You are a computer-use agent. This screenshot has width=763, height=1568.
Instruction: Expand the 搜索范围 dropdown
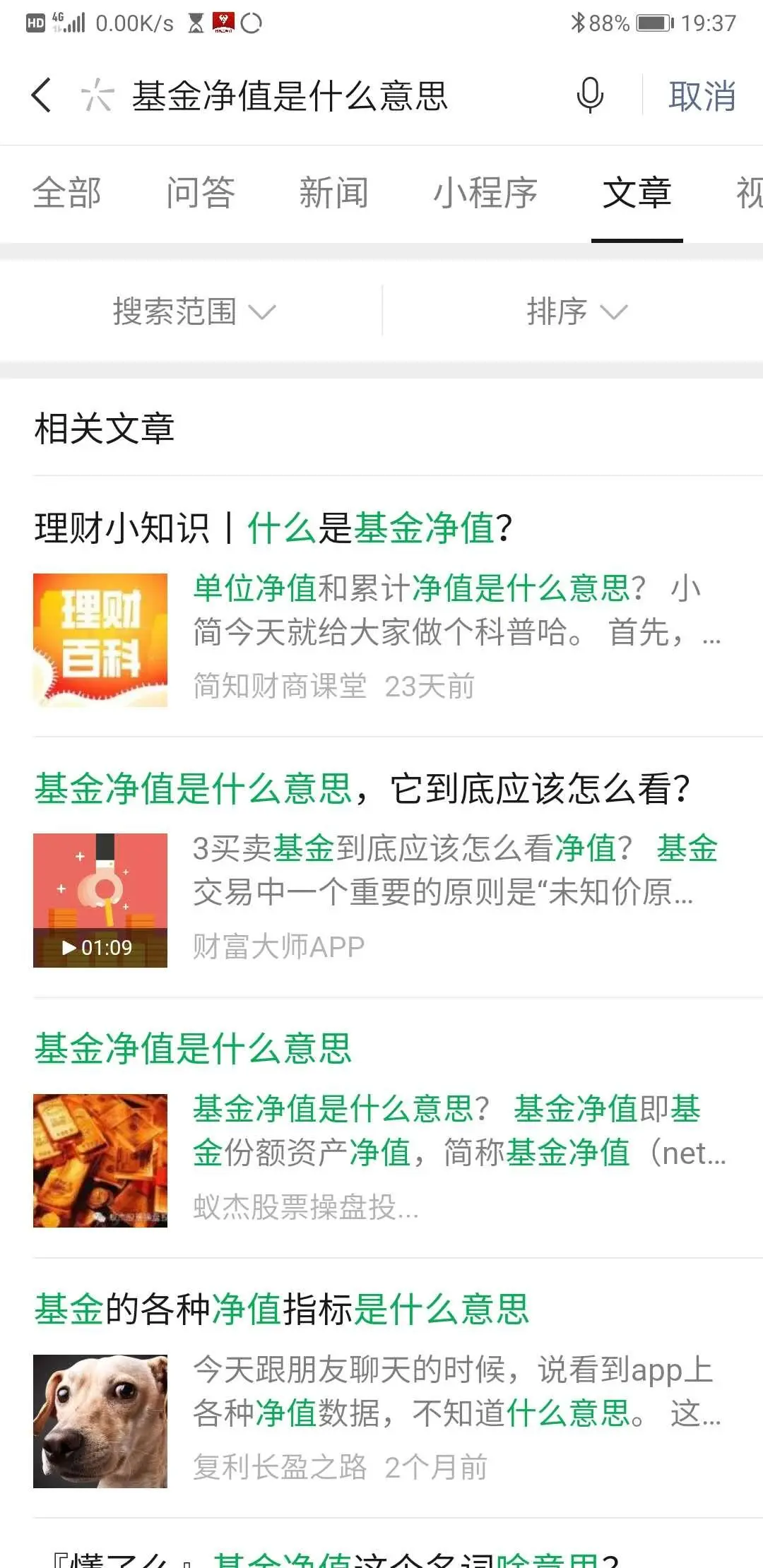pos(194,311)
